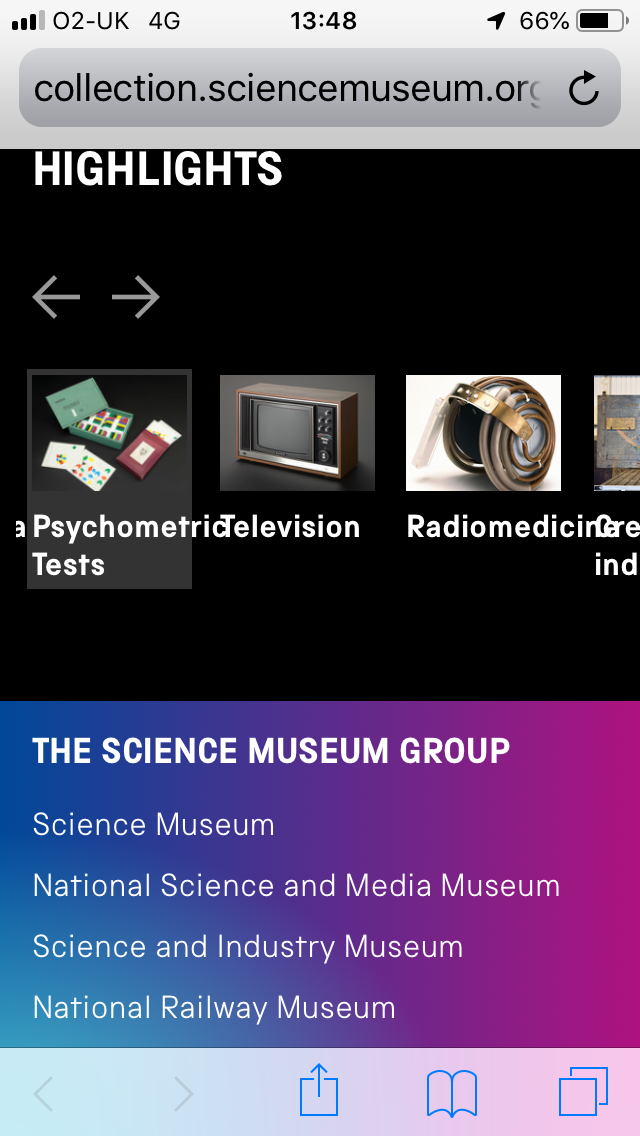Reload the page
Viewport: 640px width, 1136px height.
pos(583,90)
